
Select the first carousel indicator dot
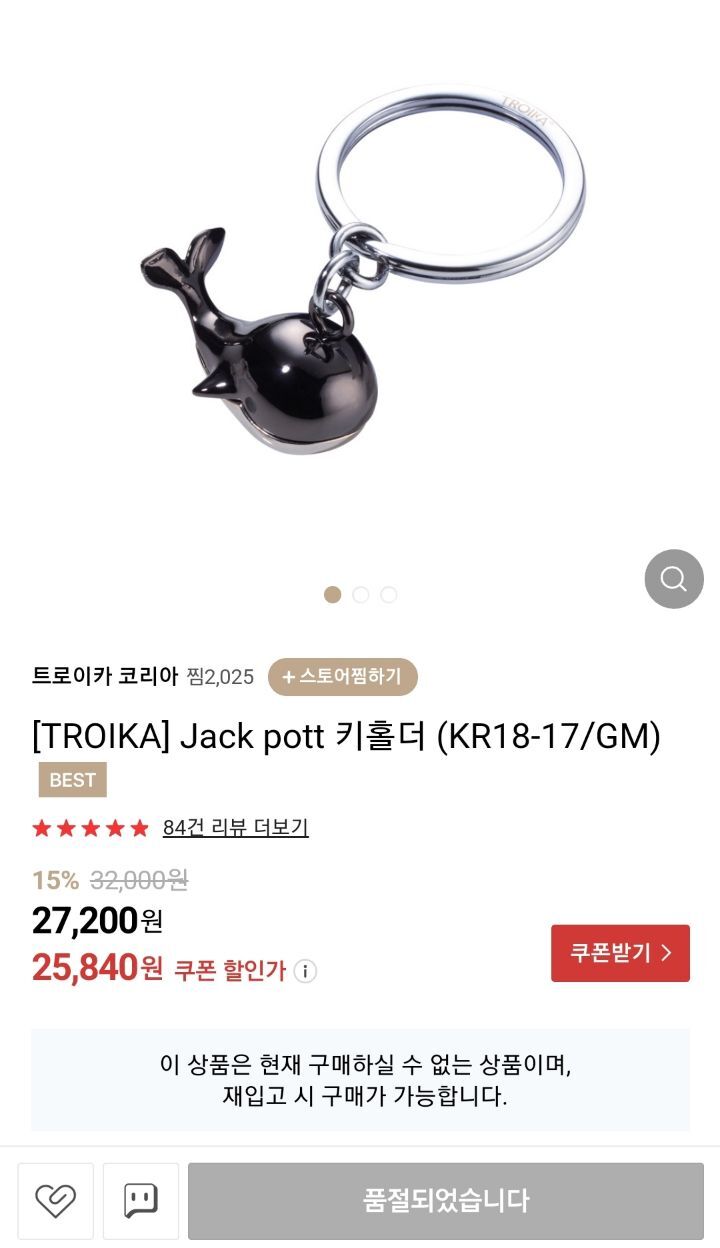tap(333, 594)
